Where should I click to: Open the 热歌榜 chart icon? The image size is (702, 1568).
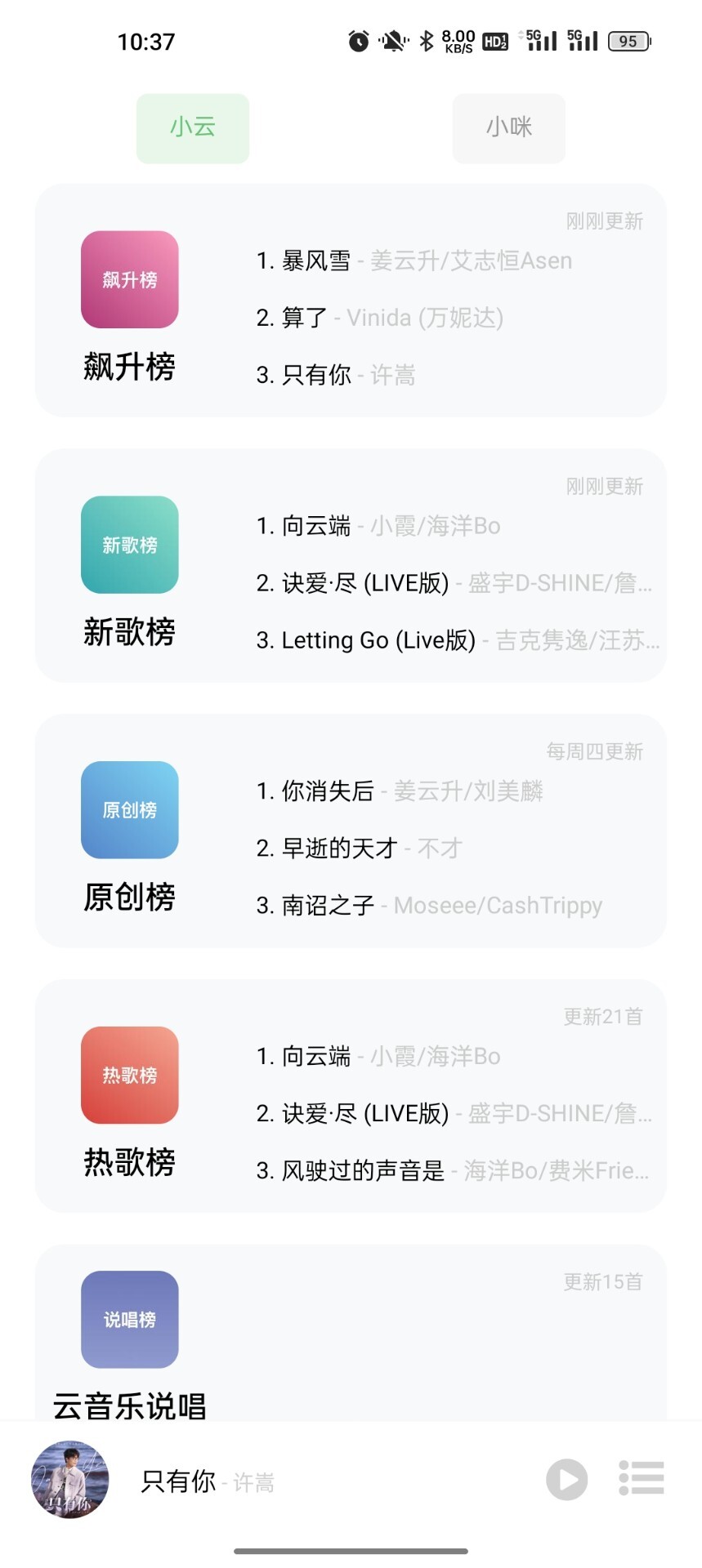[128, 1076]
